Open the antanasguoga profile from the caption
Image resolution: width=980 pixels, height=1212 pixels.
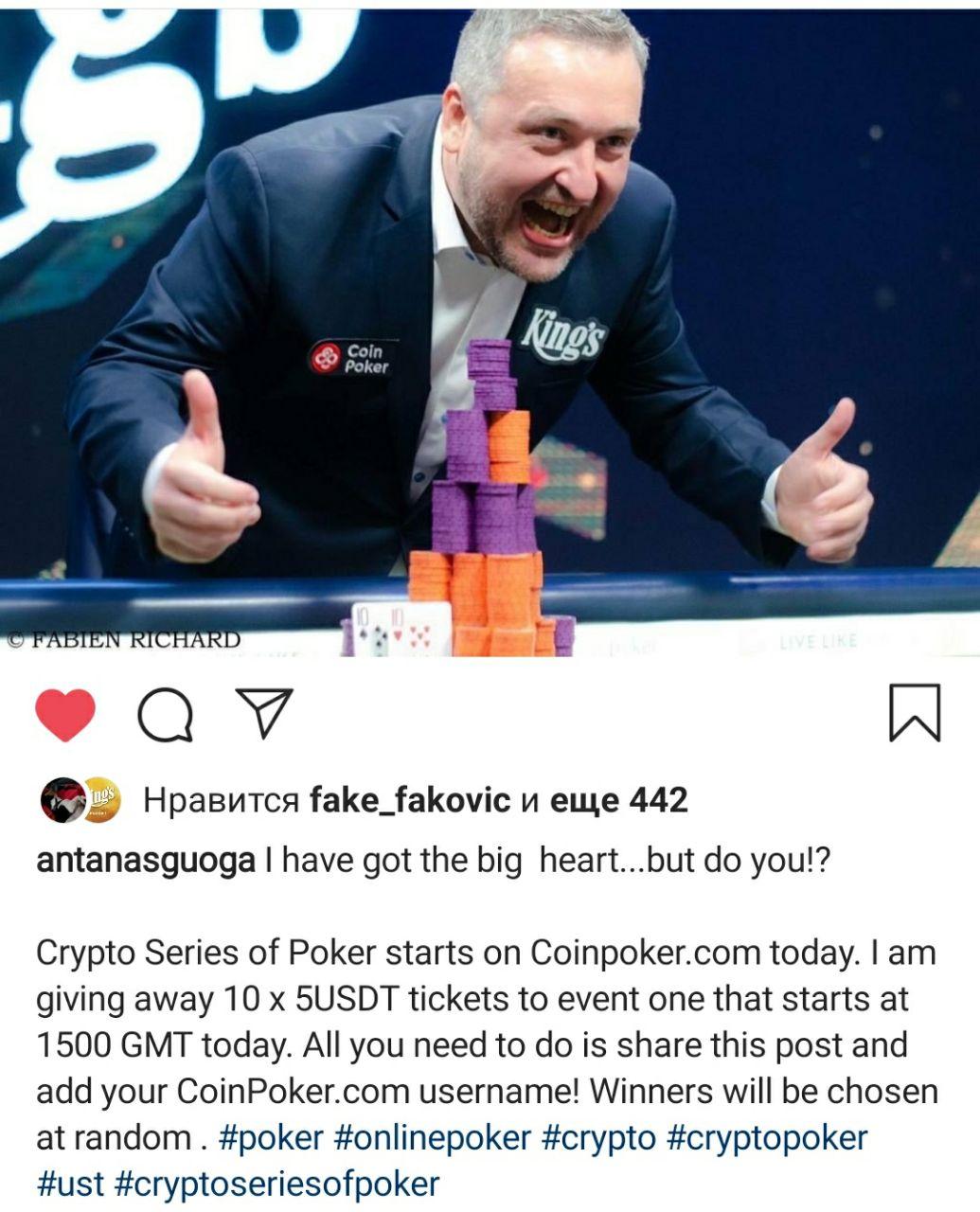point(145,861)
